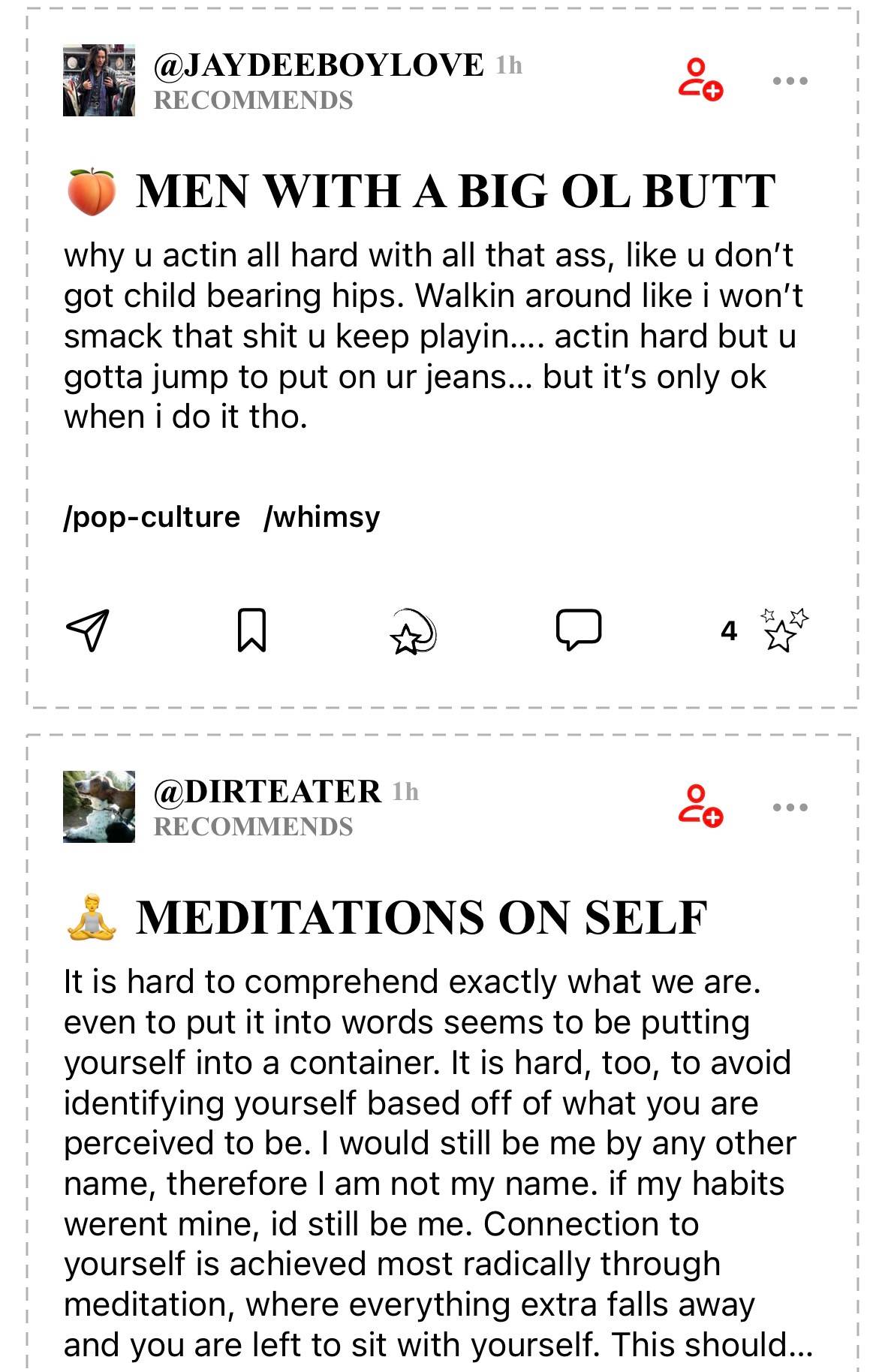885x1372 pixels.
Task: View @DIRTEATER's username profile link
Action: click(267, 792)
